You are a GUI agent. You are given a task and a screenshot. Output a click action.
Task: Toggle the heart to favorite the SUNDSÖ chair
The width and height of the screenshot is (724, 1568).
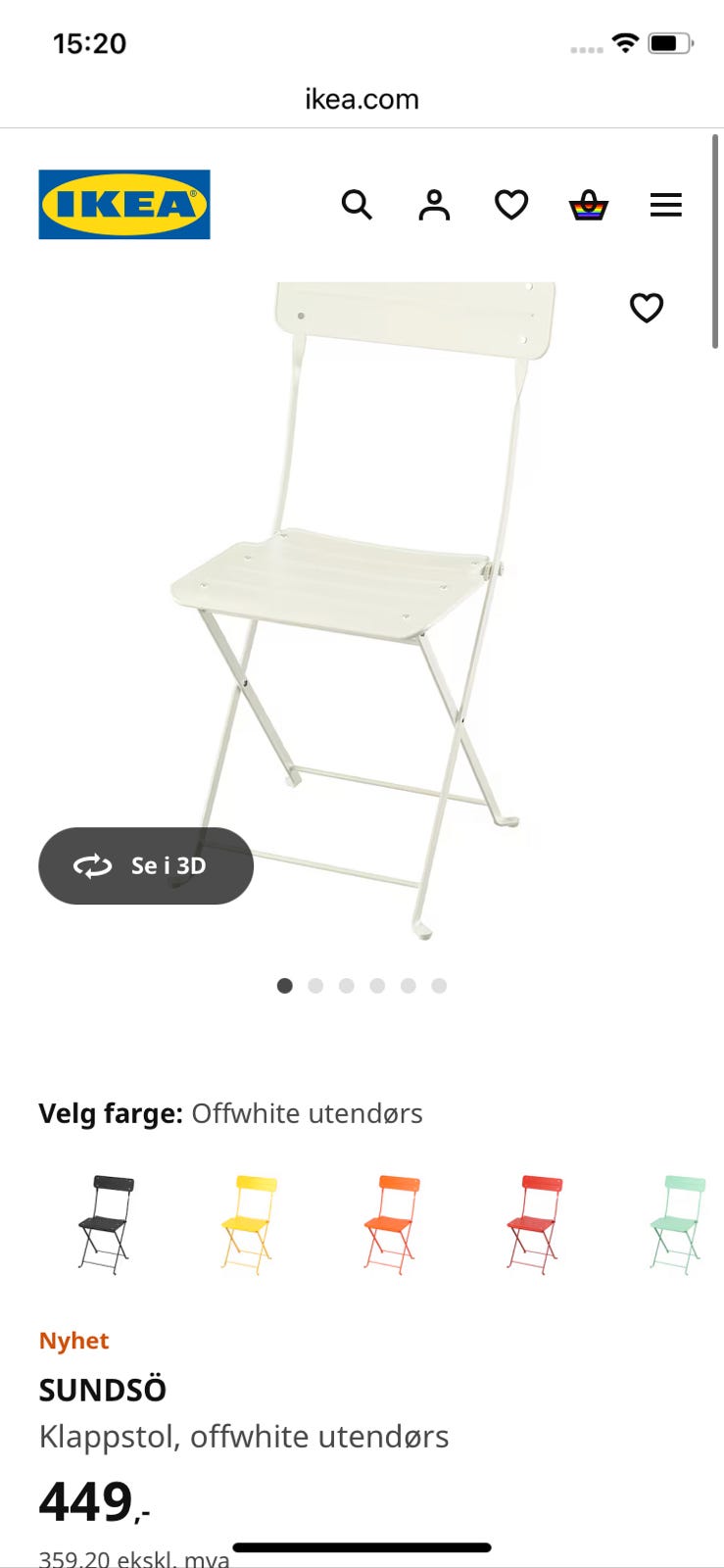647,308
